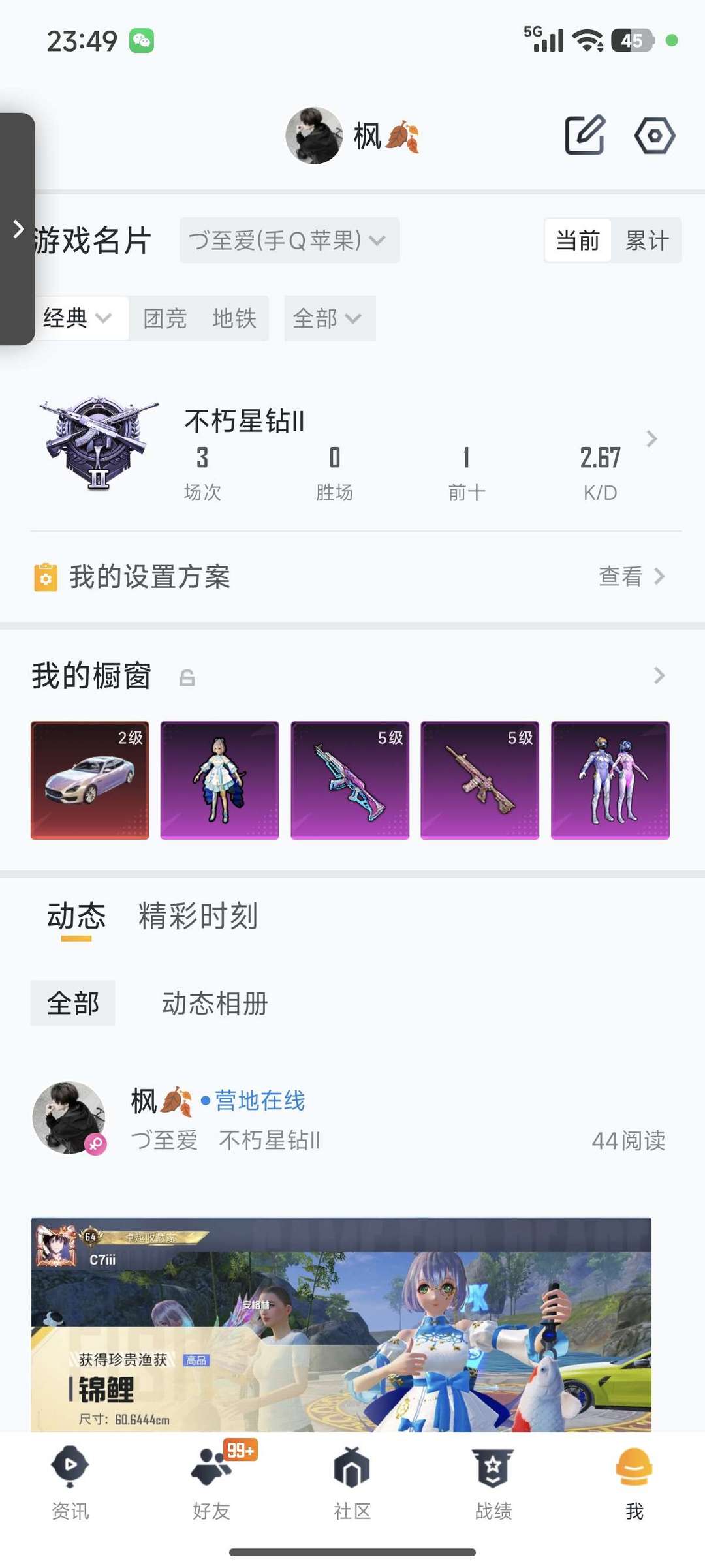Open the 锦鲤 fishing post image
Viewport: 705px width, 1568px height.
pyautogui.click(x=341, y=1325)
